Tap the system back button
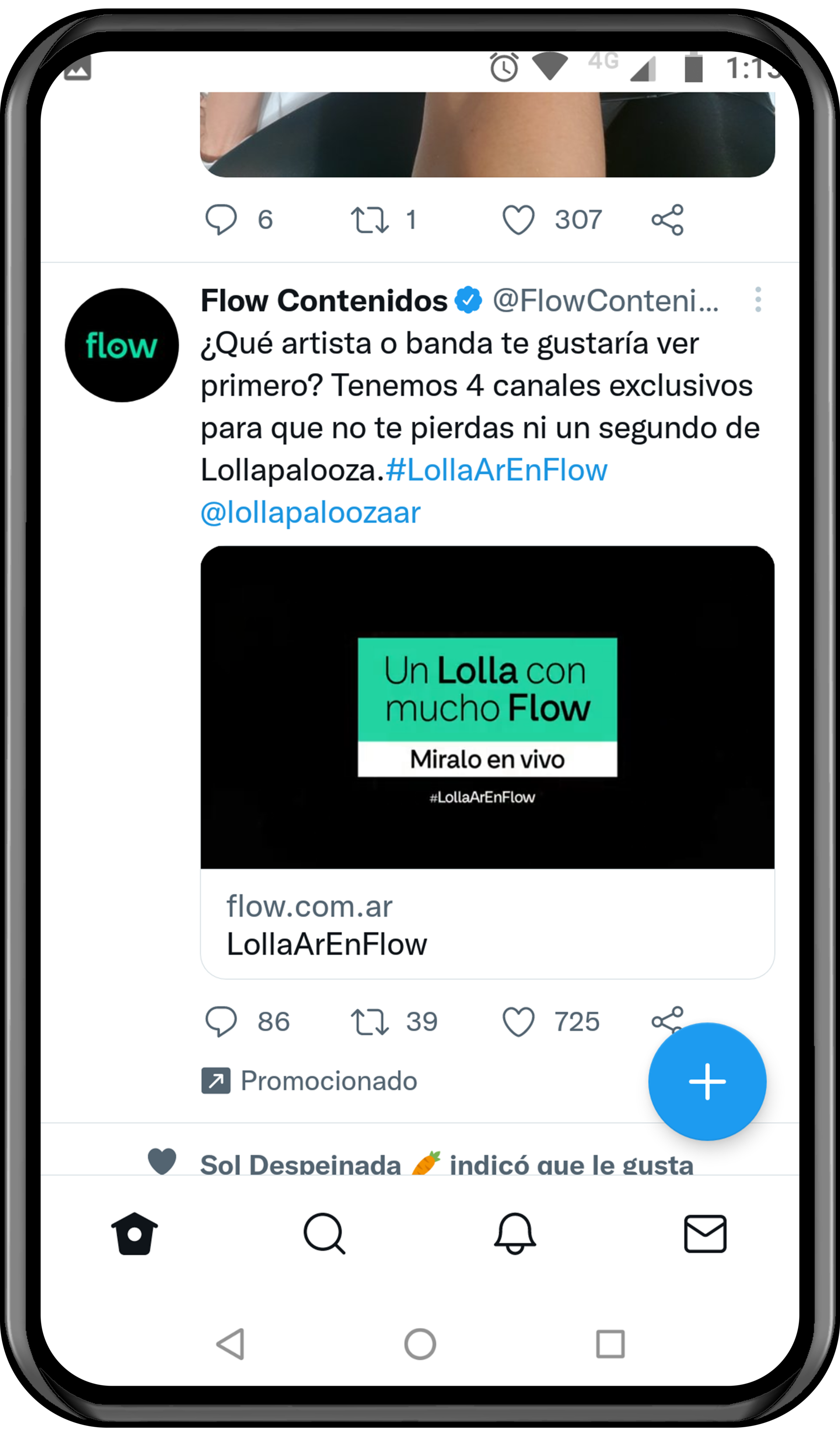This screenshot has width=840, height=1436. 231,1344
